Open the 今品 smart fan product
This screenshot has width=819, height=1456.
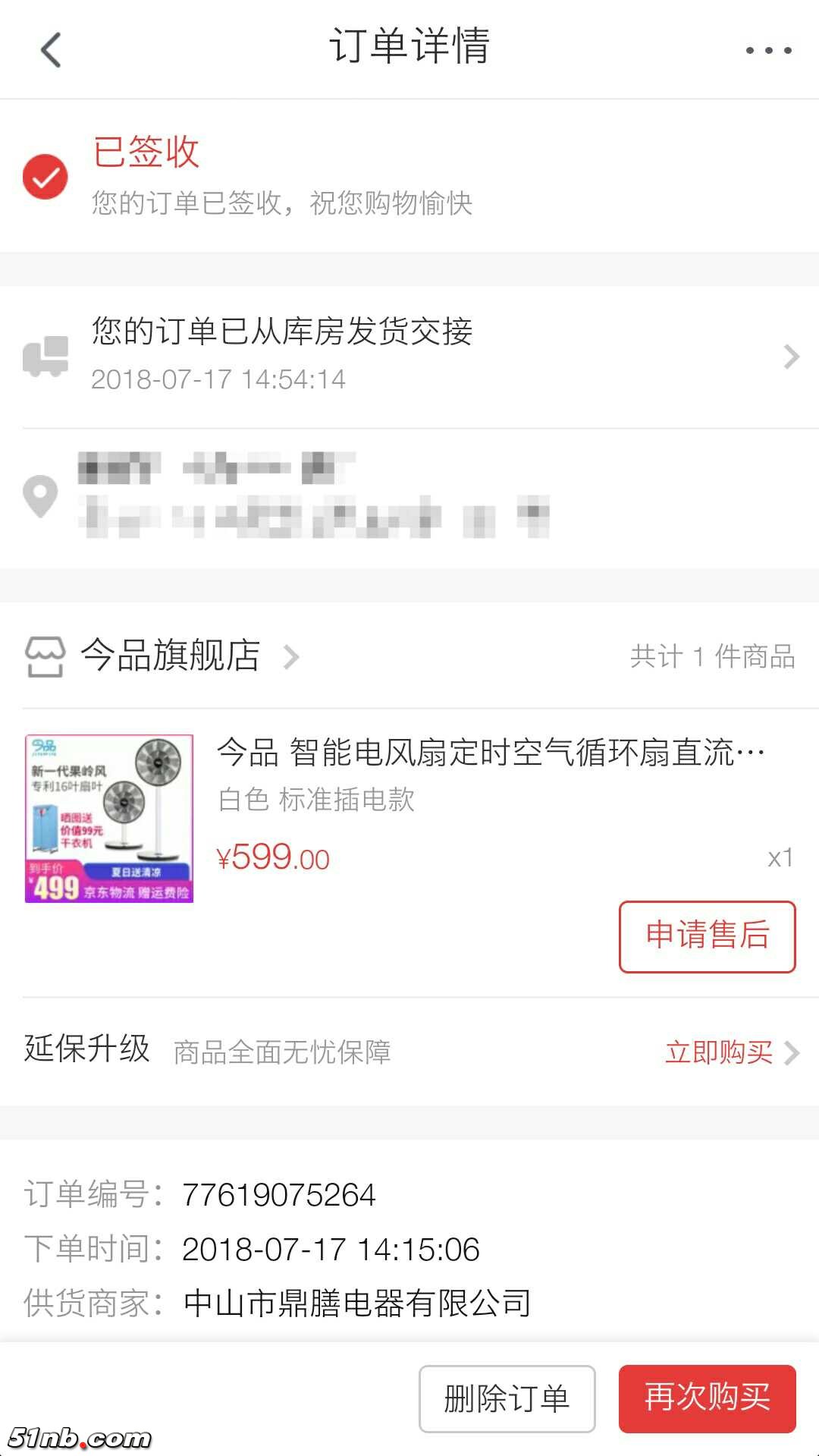(x=490, y=753)
